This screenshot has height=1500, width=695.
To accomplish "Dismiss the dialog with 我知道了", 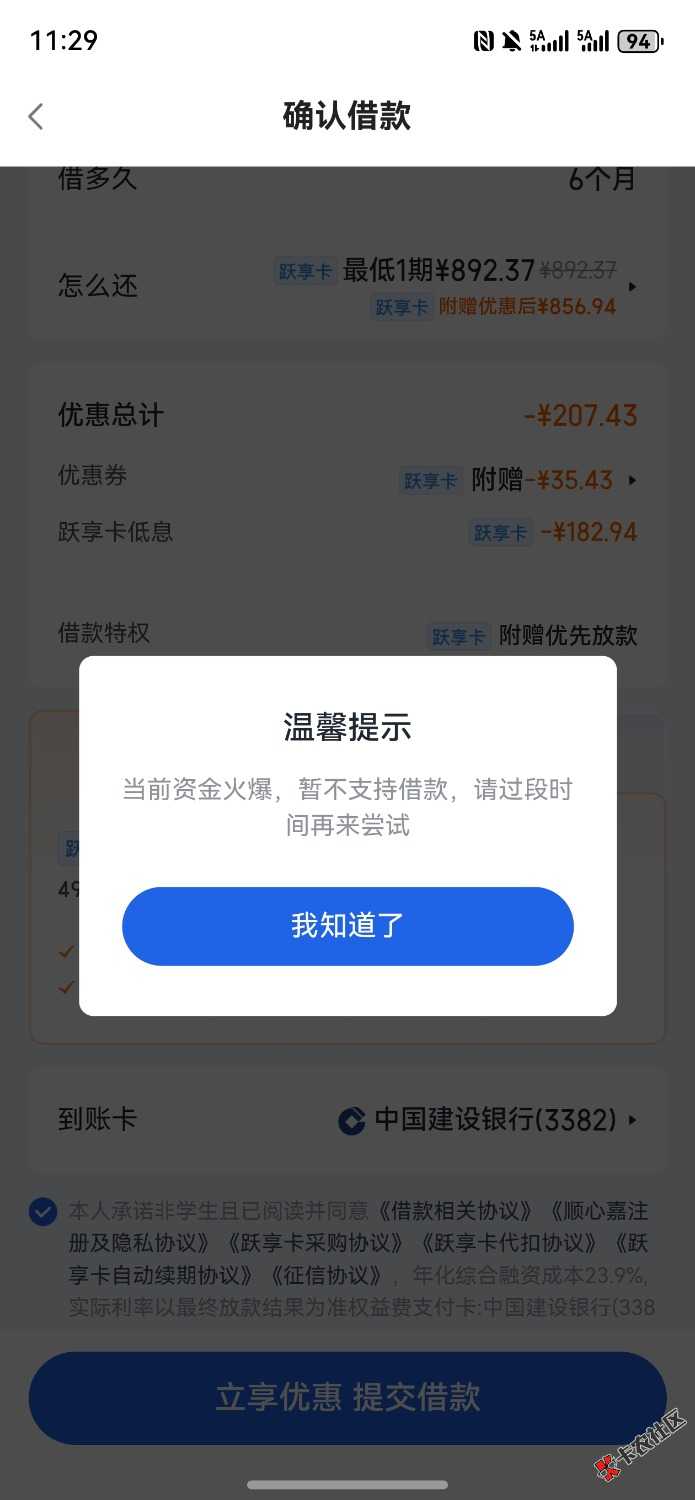I will click(x=347, y=926).
